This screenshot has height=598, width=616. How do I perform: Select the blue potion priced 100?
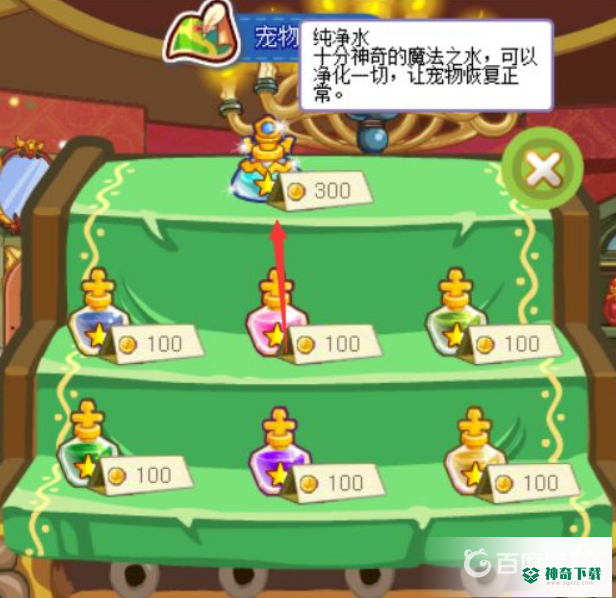[x=97, y=315]
